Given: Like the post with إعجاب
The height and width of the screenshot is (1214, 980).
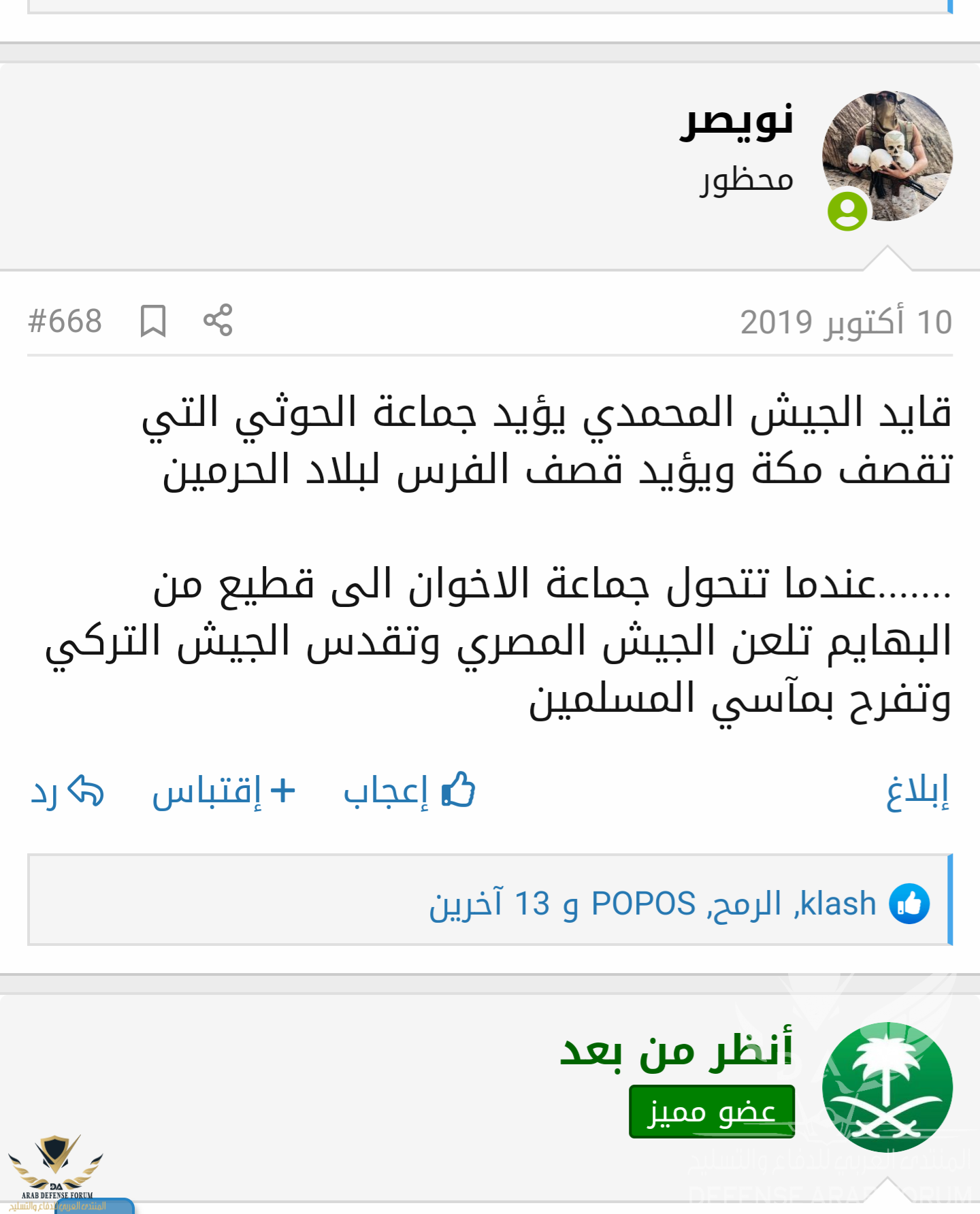Looking at the screenshot, I should [409, 791].
